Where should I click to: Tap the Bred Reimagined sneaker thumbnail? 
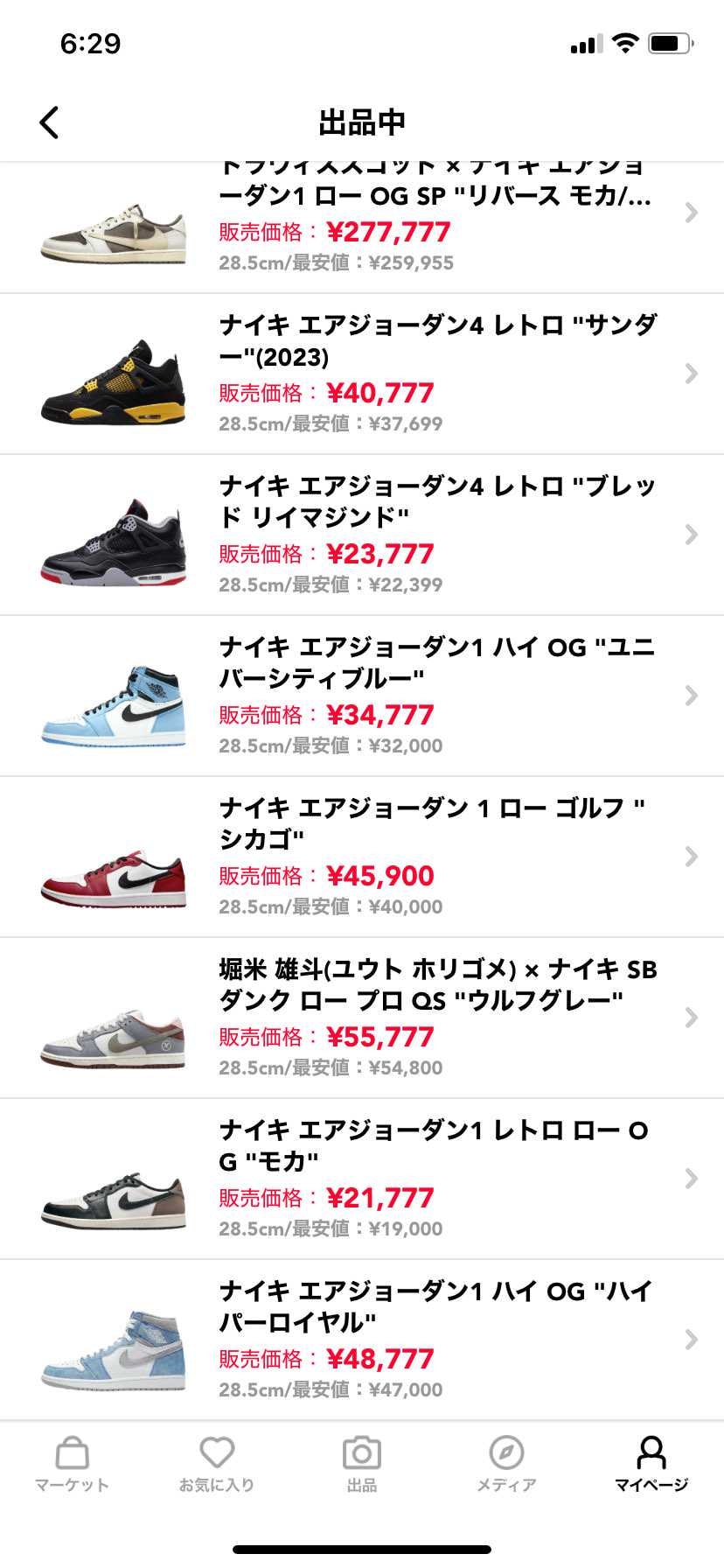115,535
